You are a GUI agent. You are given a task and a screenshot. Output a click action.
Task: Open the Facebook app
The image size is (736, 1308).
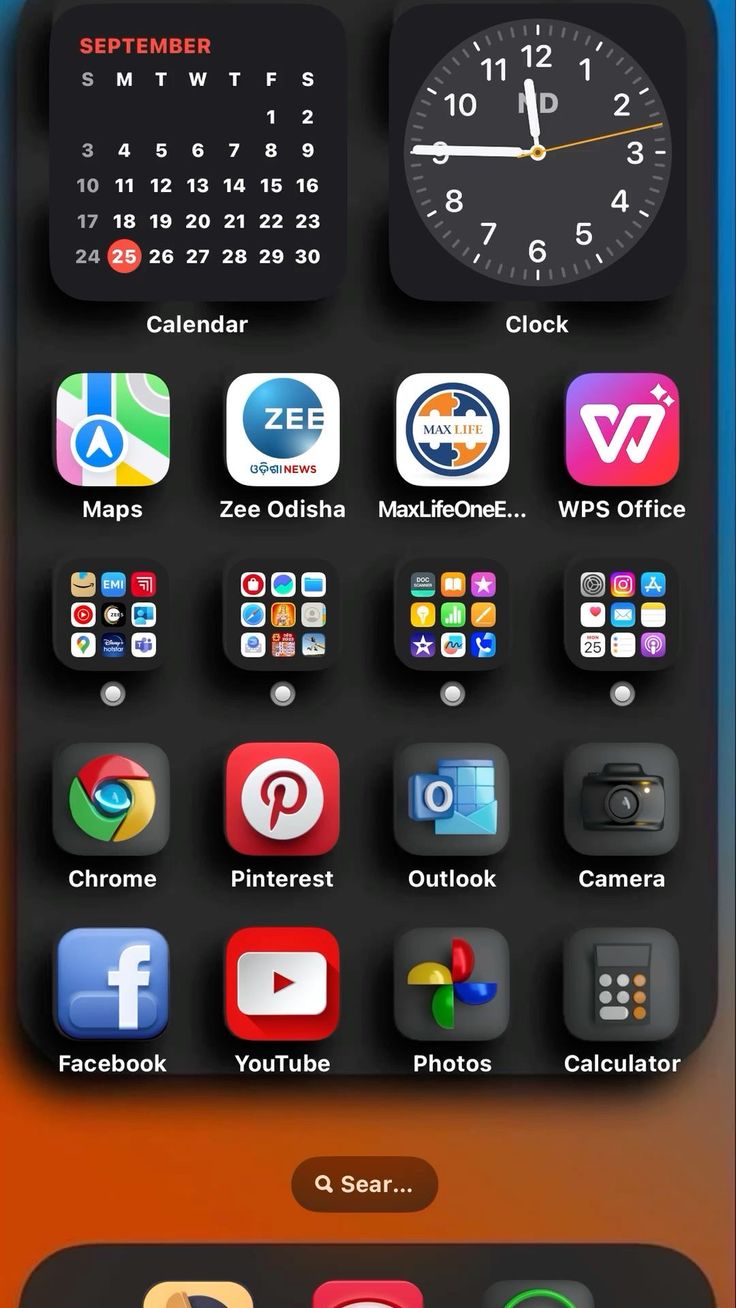pyautogui.click(x=112, y=984)
